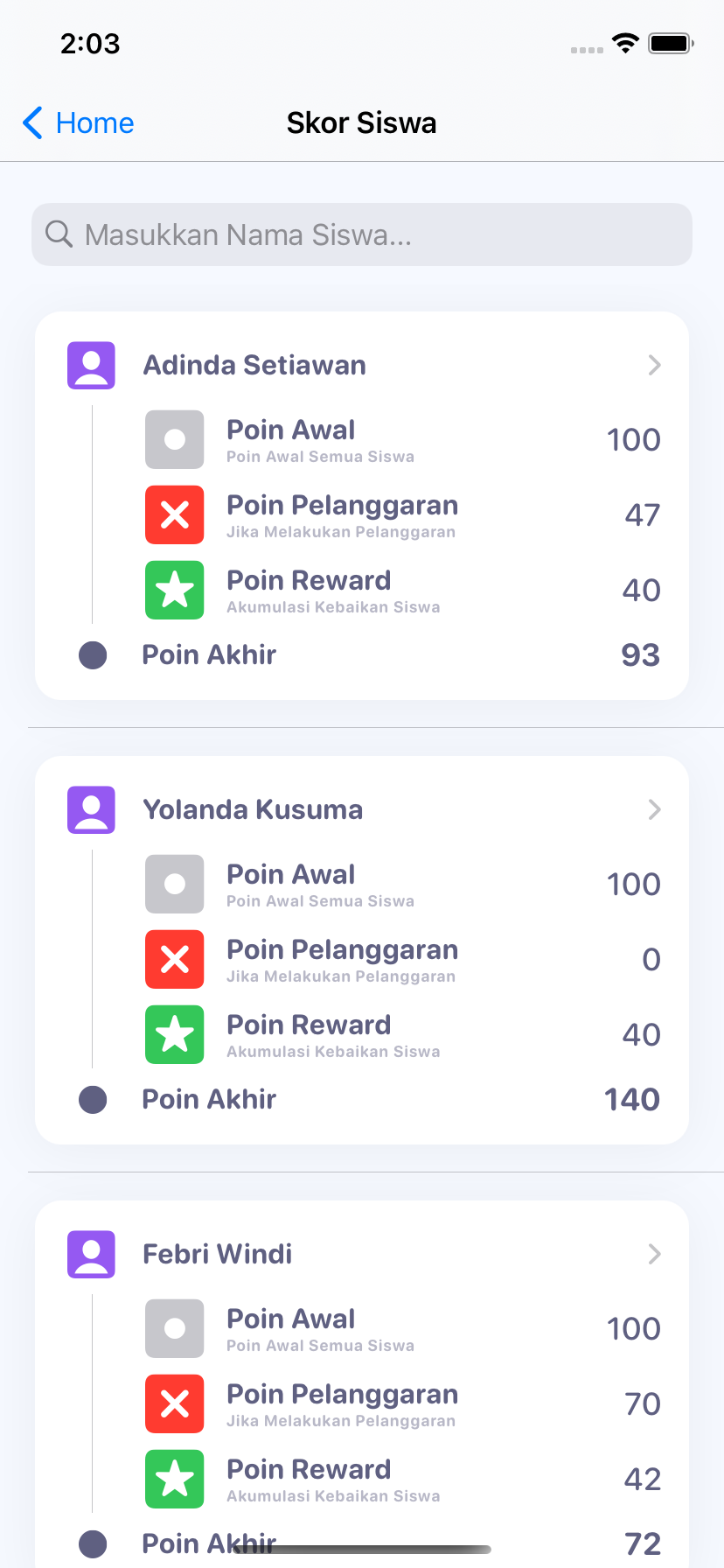Viewport: 724px width, 1568px height.
Task: Open Yolanda Kusuma's score details
Action: pos(362,809)
